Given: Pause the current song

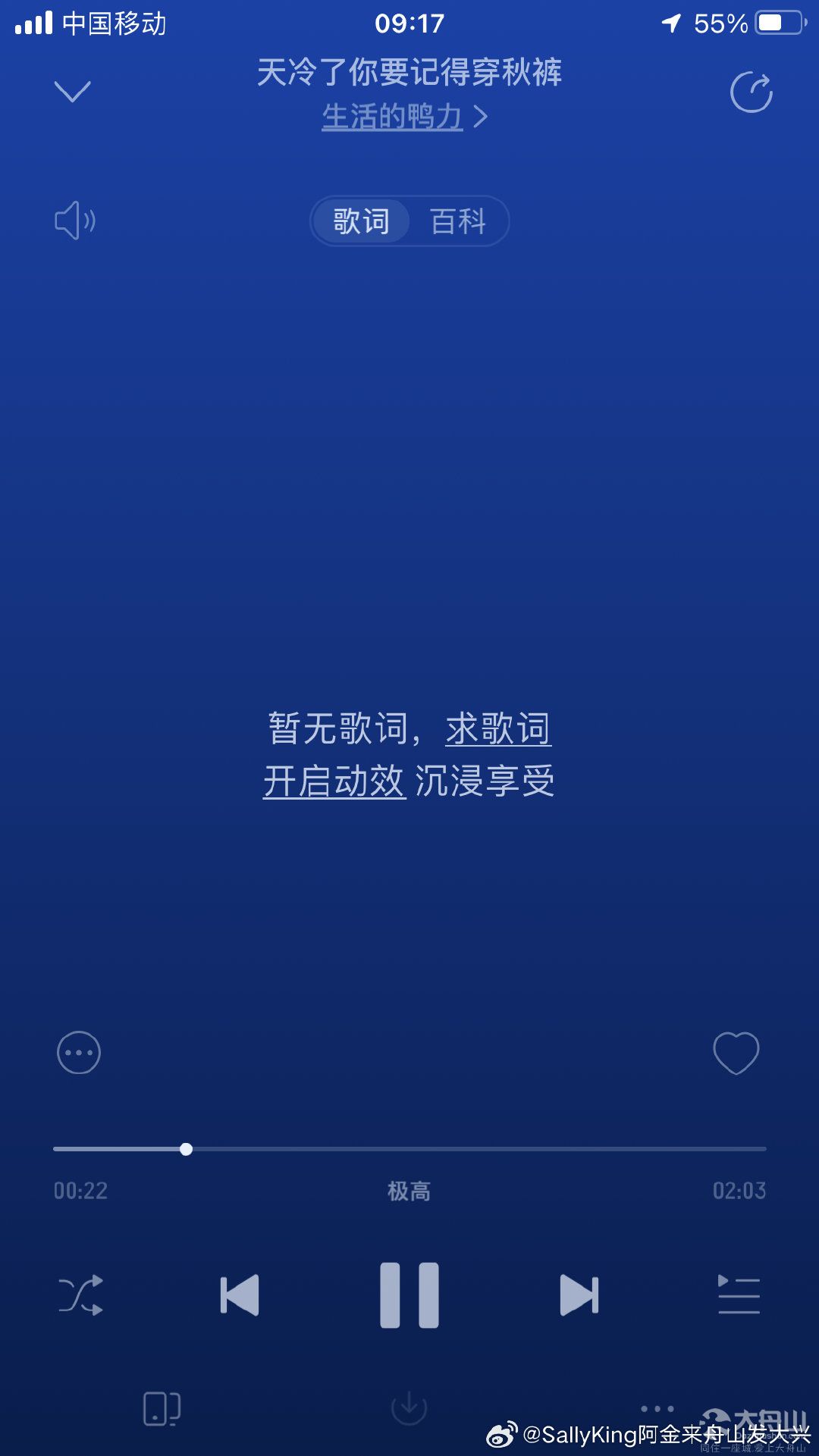Looking at the screenshot, I should point(409,1295).
